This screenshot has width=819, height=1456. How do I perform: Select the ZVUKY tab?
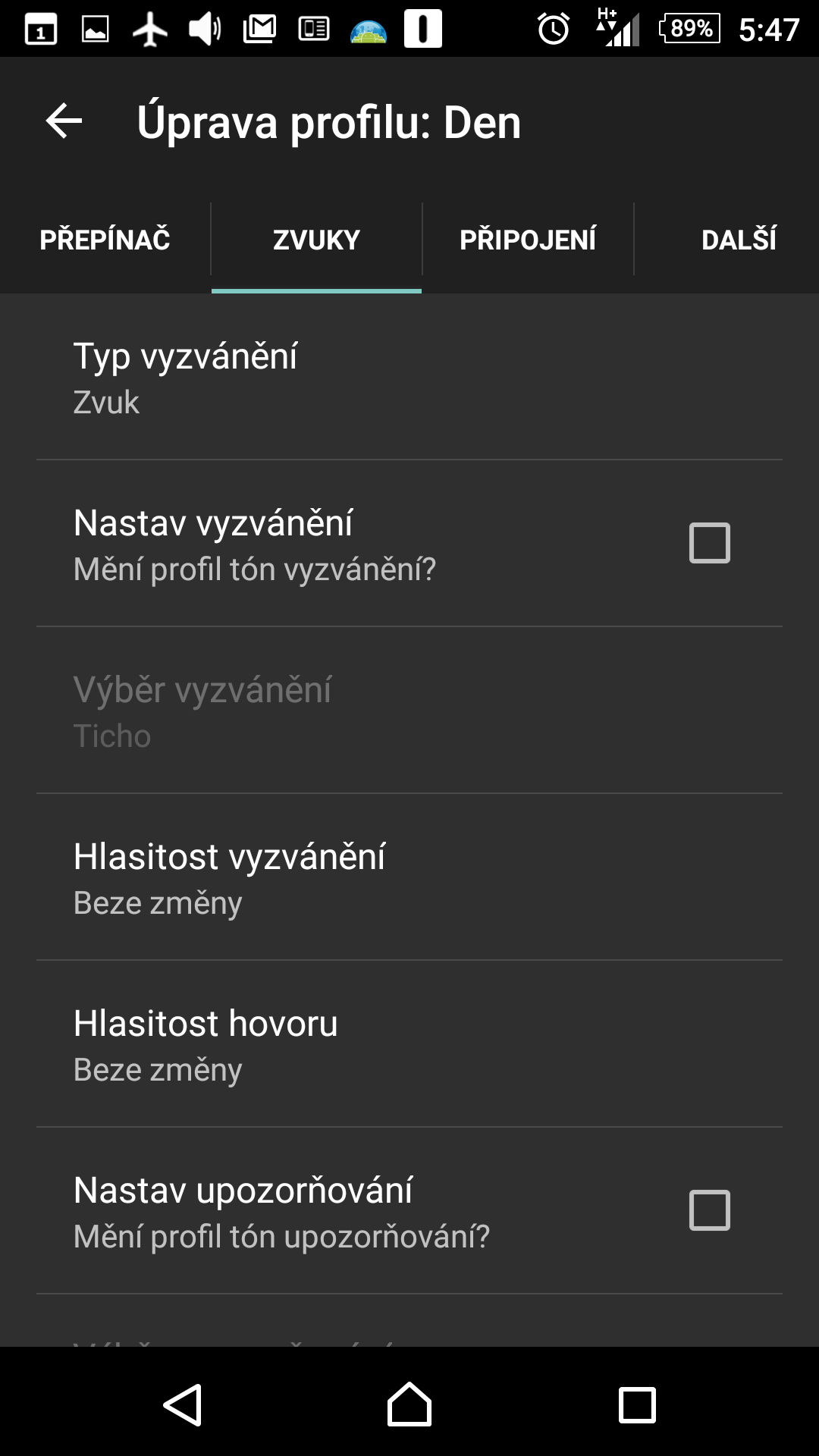[316, 240]
